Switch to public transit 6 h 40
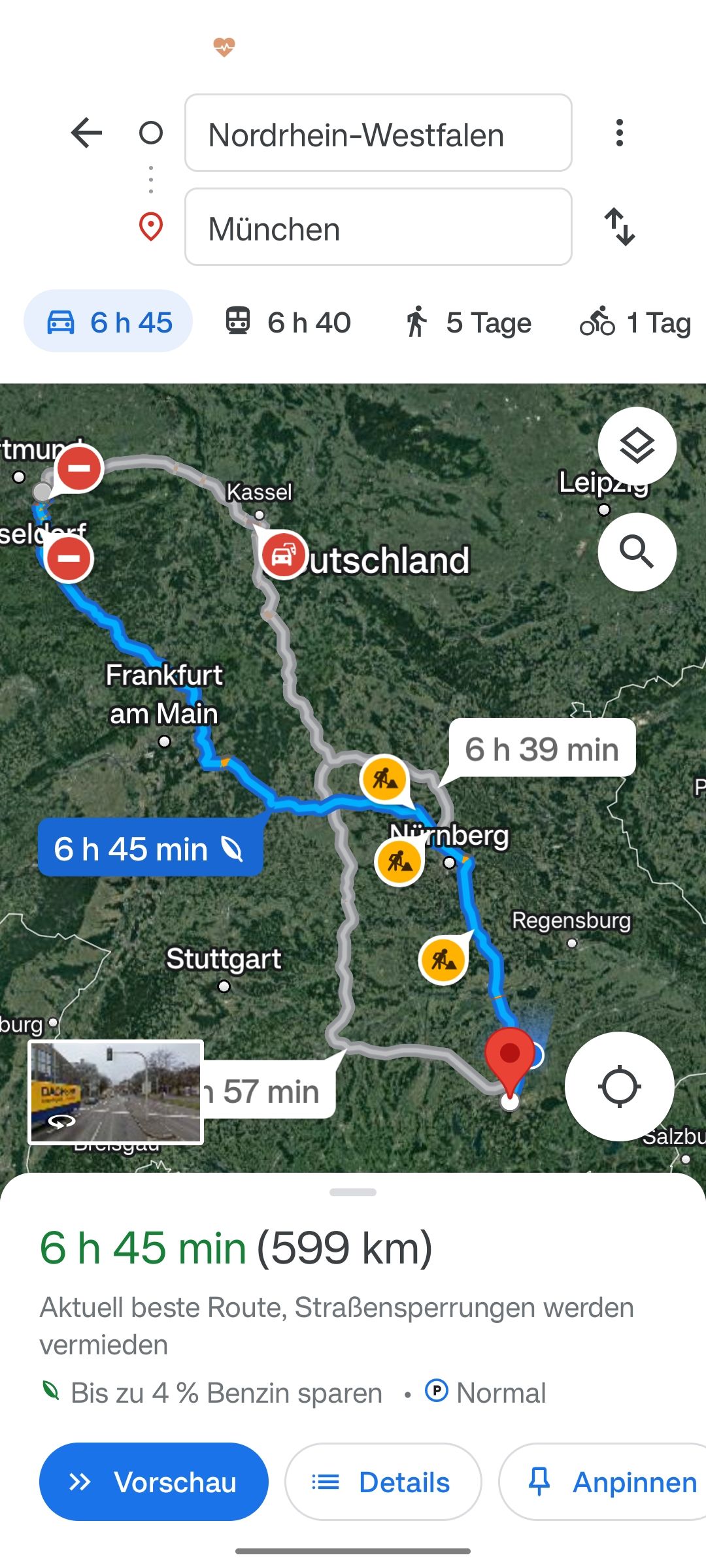Viewport: 706px width, 1568px height. coord(288,322)
